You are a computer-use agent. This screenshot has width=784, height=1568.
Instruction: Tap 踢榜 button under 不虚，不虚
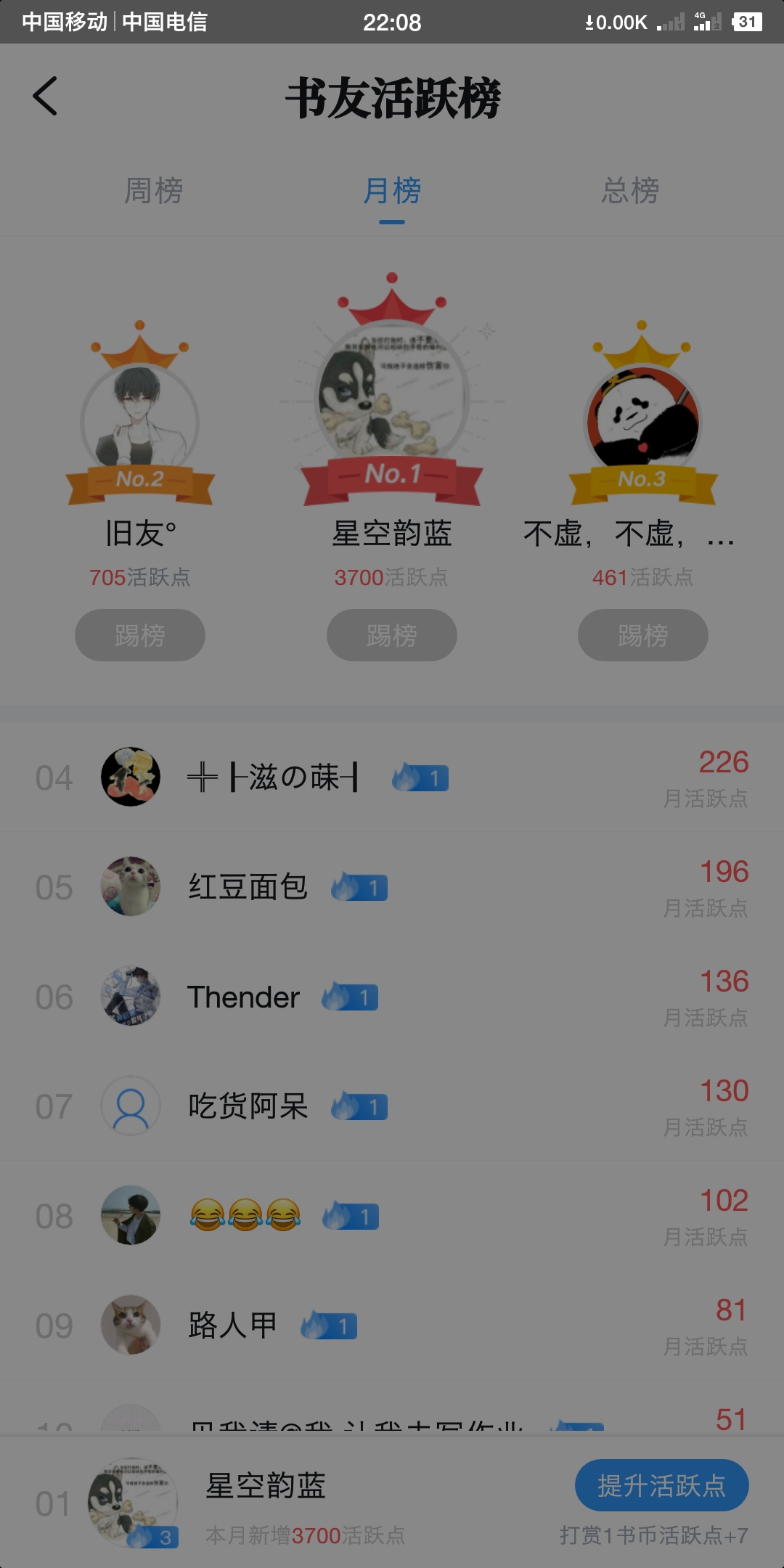(643, 635)
